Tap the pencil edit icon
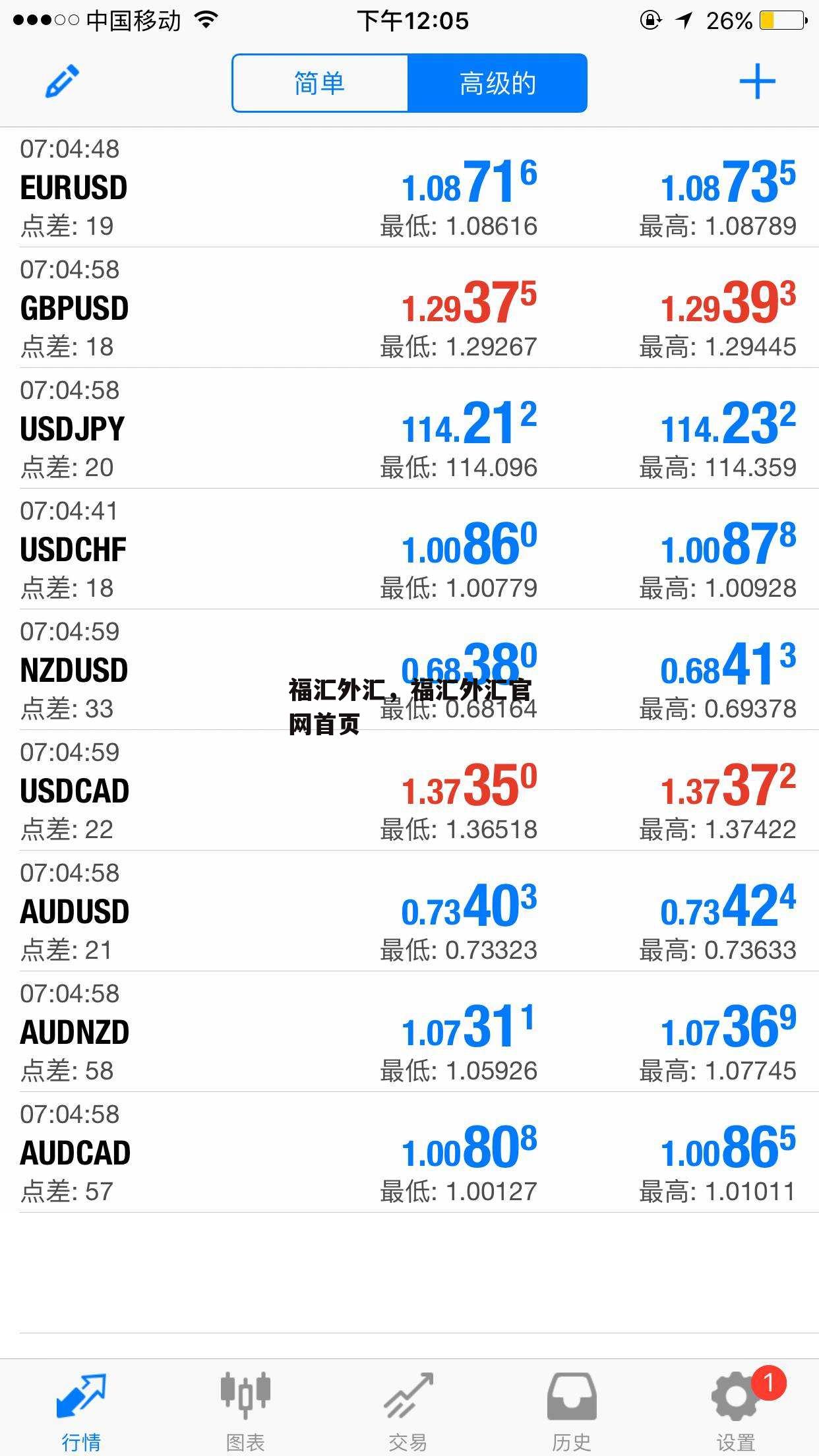 pos(62,82)
